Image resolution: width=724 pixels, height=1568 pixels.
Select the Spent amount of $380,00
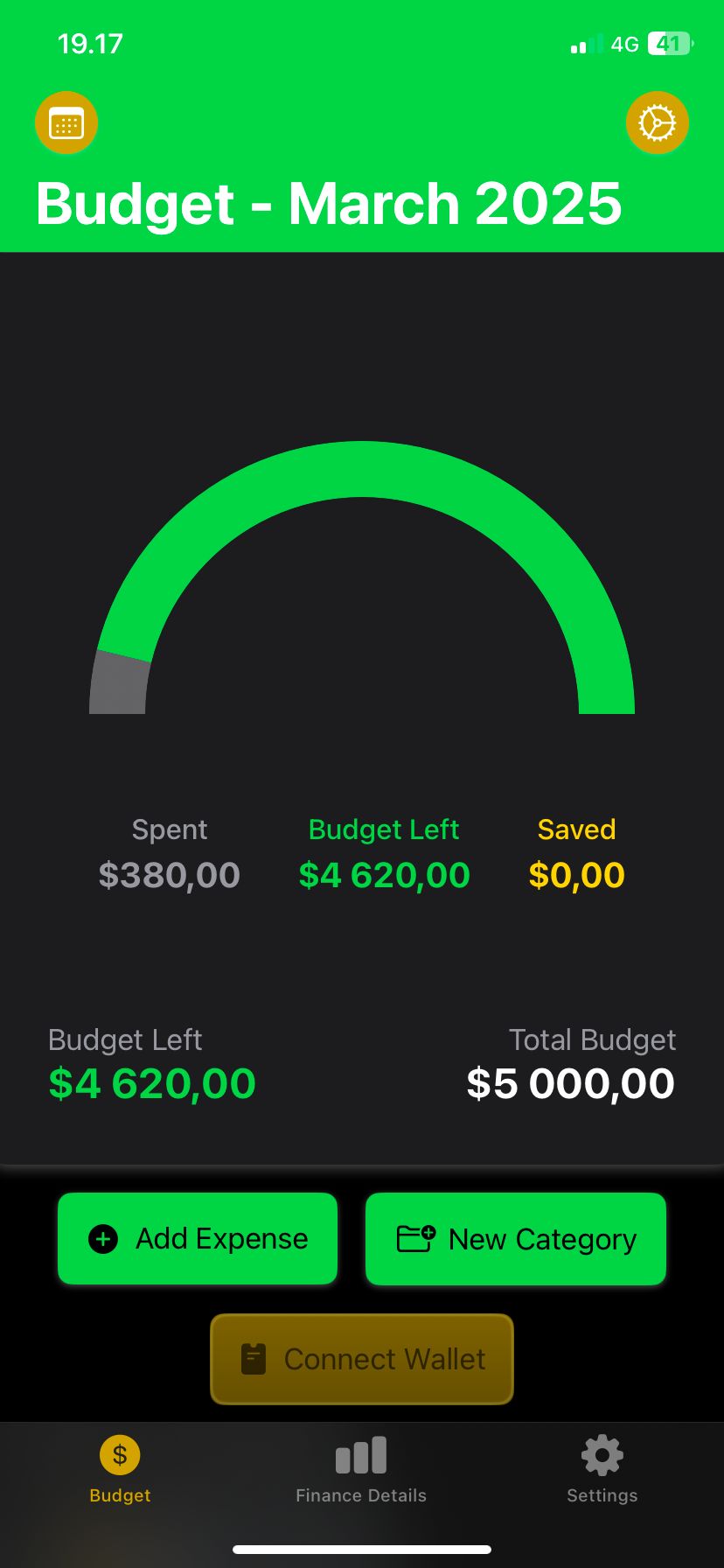(169, 874)
